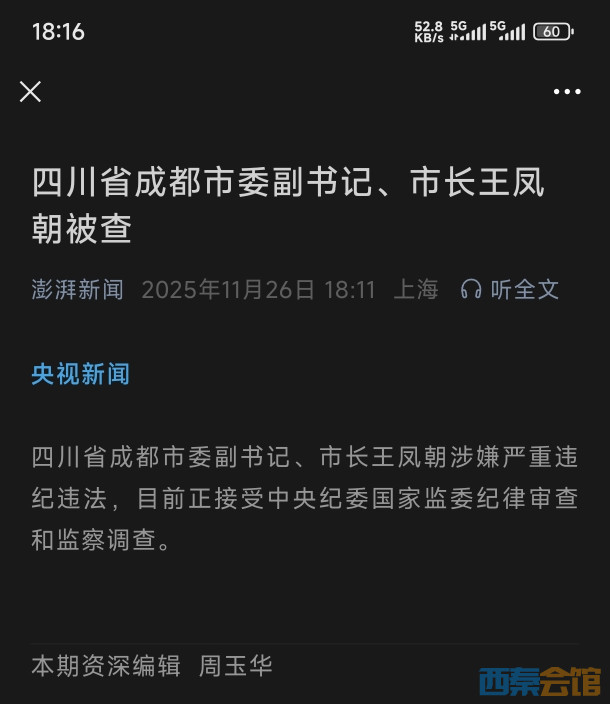Close the article page

31,92
